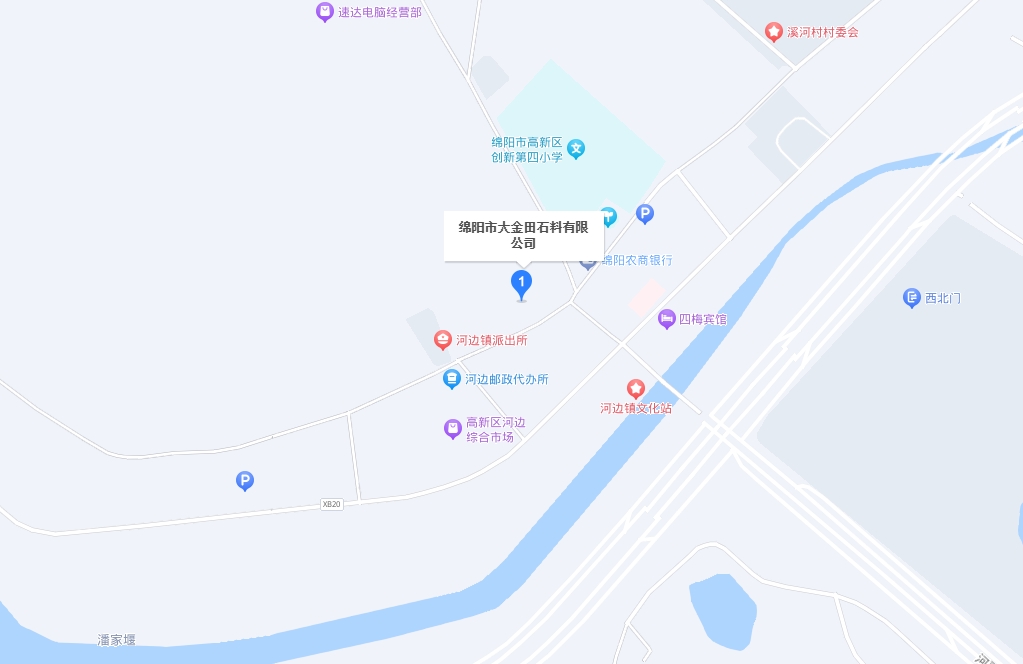Tap the 河边镇文化站 cultural station marker
This screenshot has width=1023, height=664.
pyautogui.click(x=636, y=389)
